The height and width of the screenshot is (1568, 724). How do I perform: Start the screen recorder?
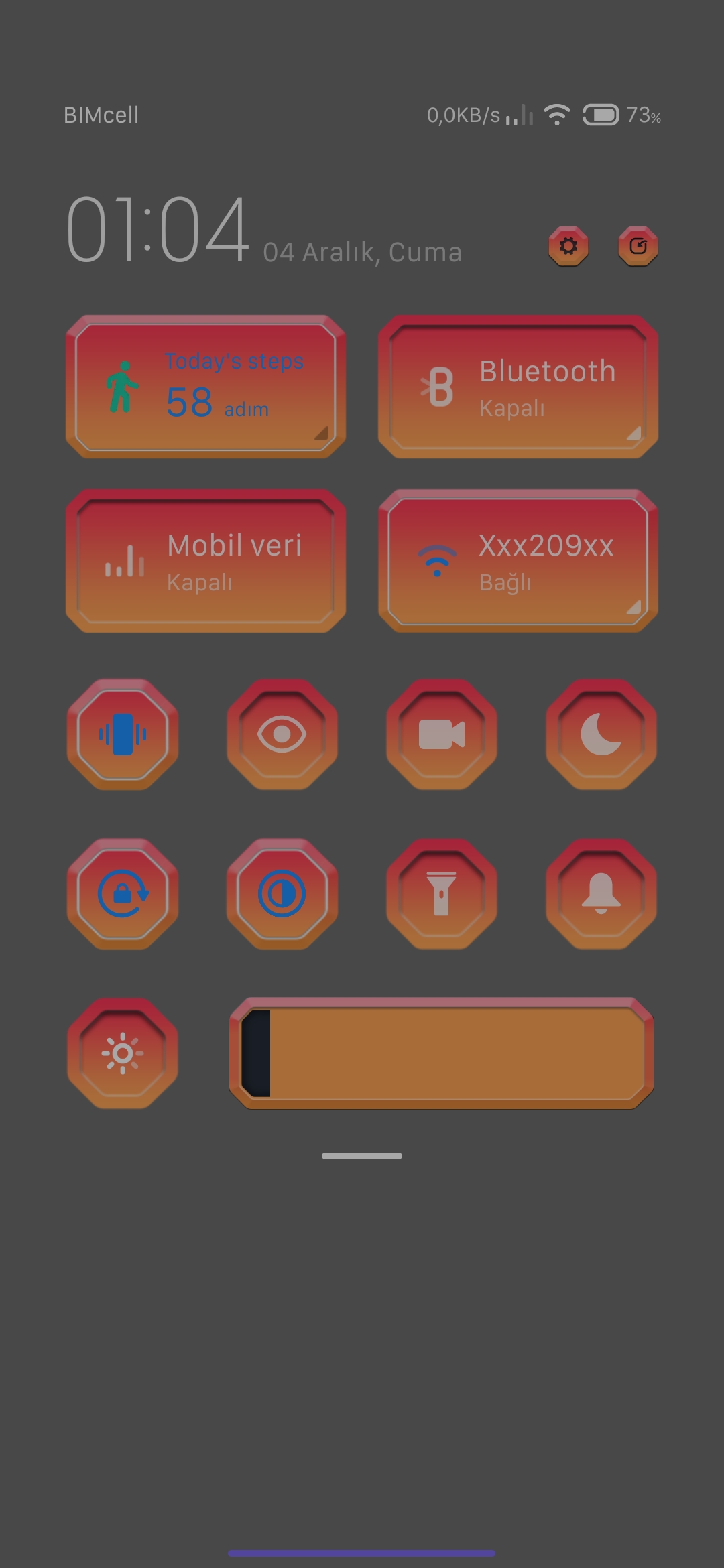tap(442, 734)
